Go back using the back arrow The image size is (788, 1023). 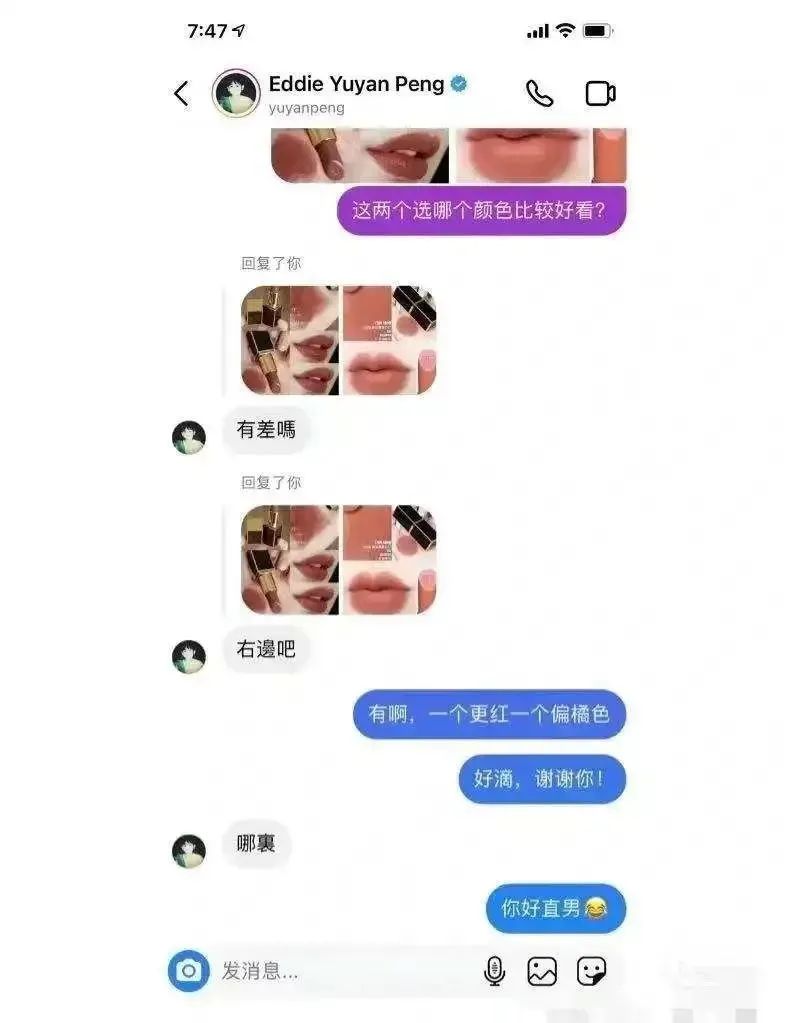click(181, 93)
